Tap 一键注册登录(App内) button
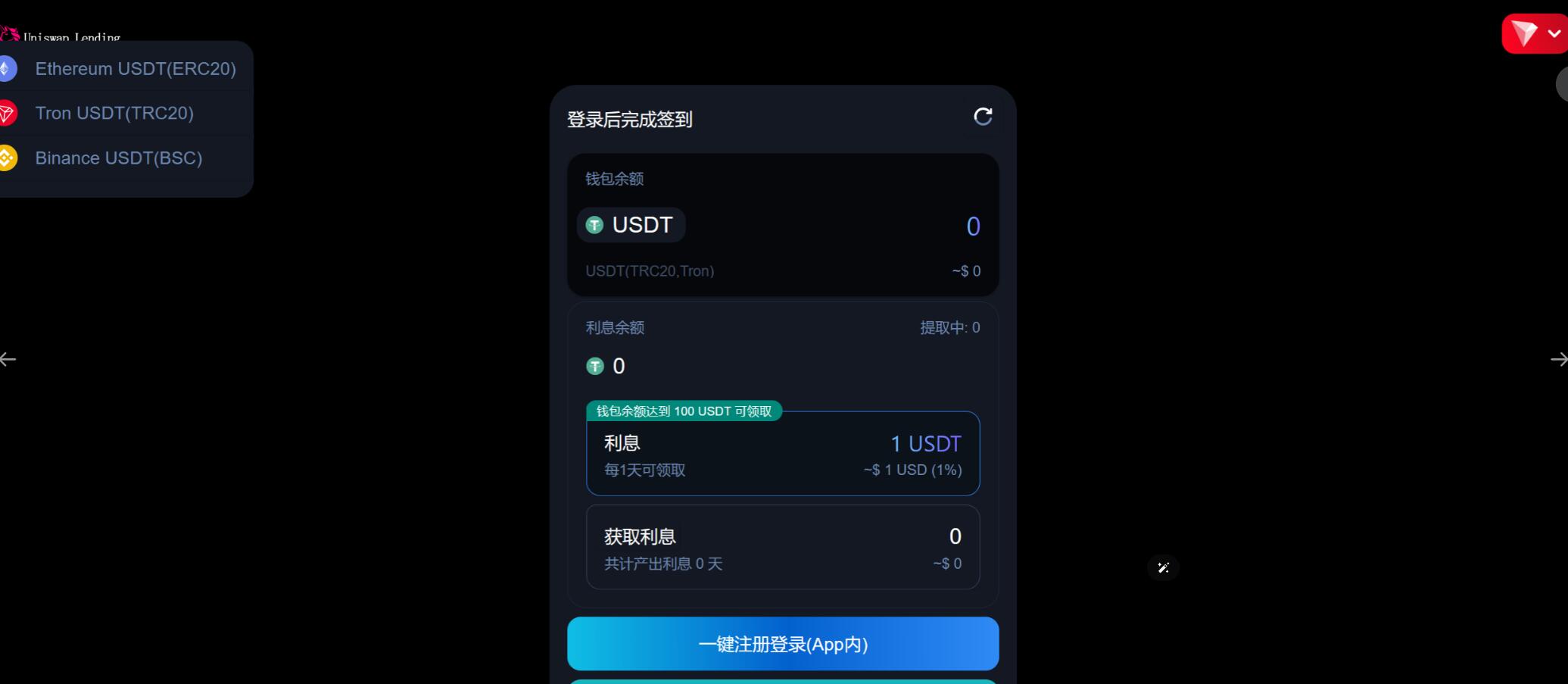The height and width of the screenshot is (684, 1568). 783,644
